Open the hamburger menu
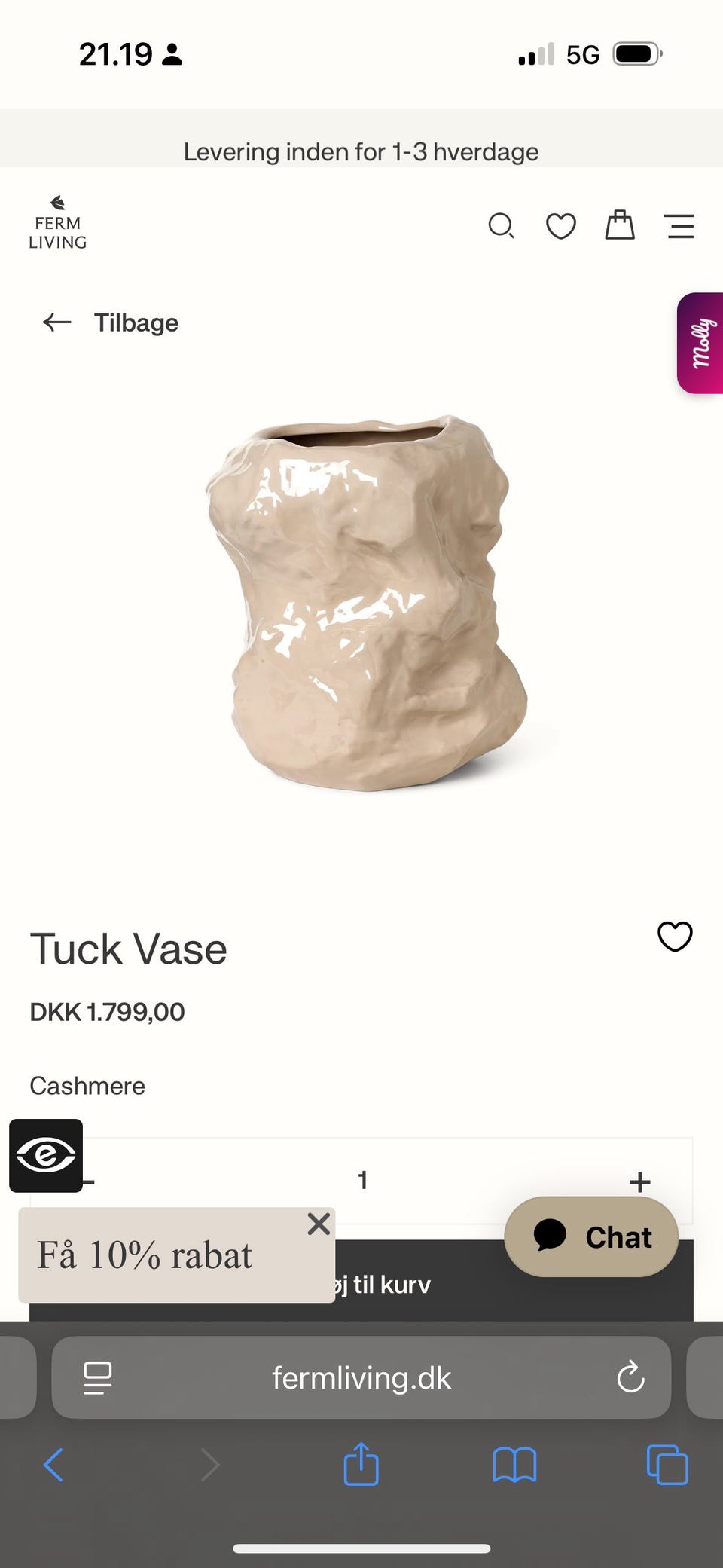723x1568 pixels. pyautogui.click(x=680, y=226)
